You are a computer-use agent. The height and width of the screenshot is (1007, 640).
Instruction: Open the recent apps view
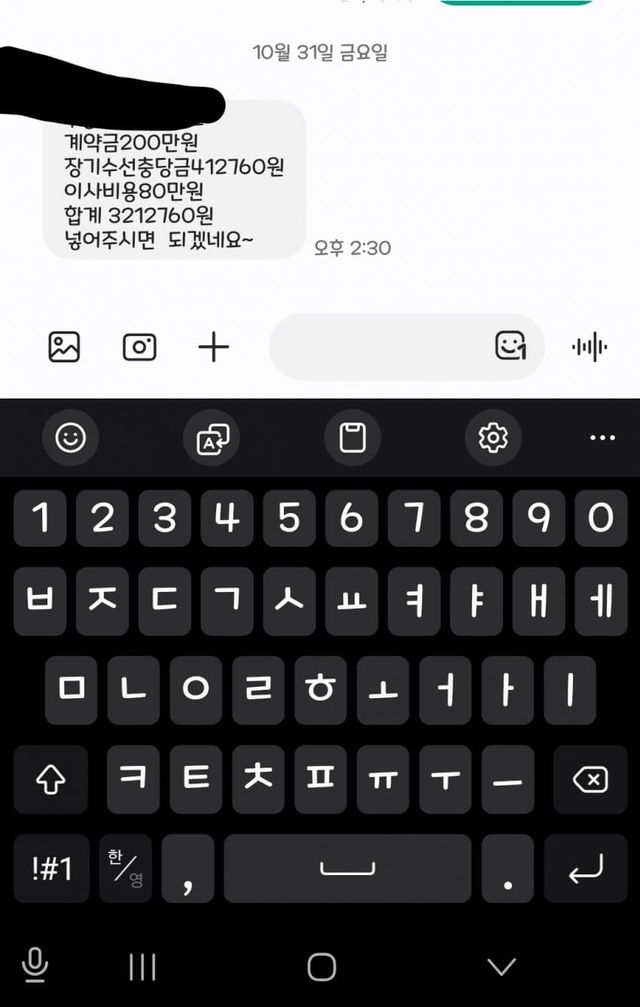143,966
